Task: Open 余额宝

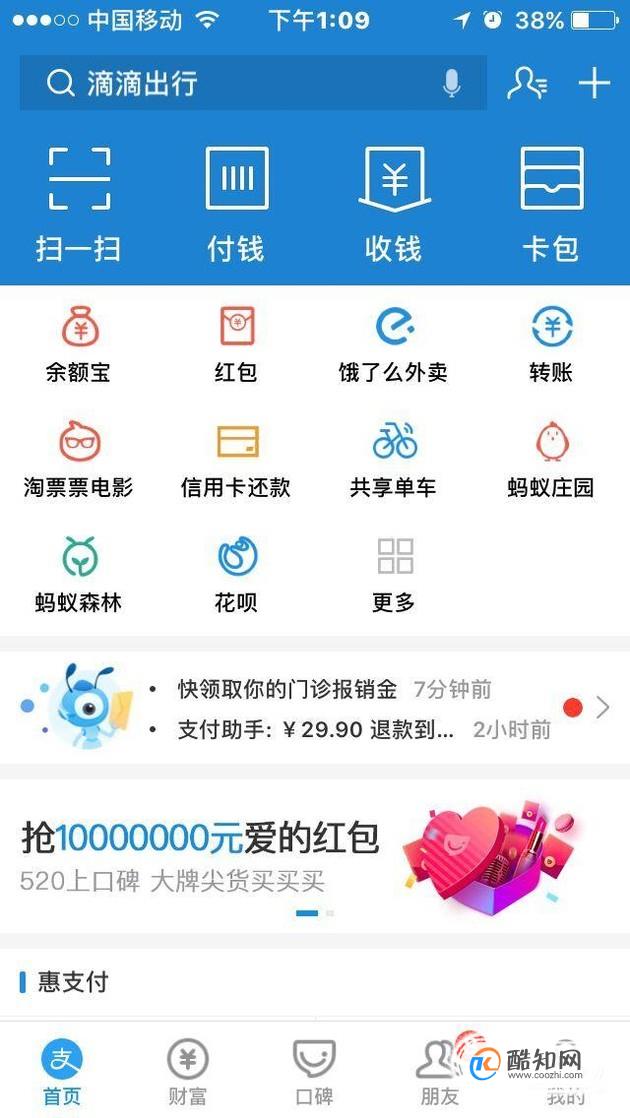Action: 79,345
